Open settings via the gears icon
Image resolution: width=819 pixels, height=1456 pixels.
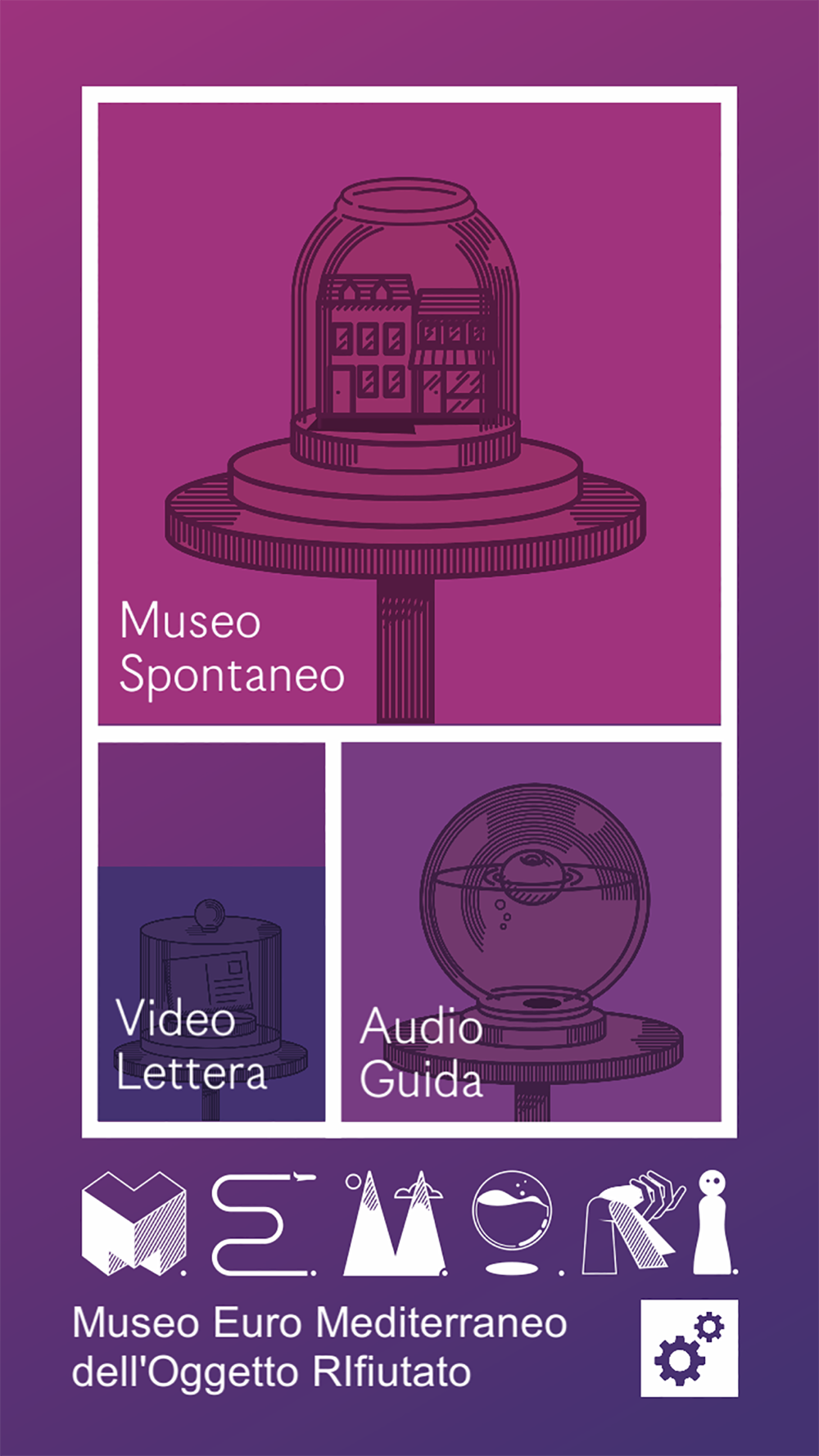[689, 1347]
